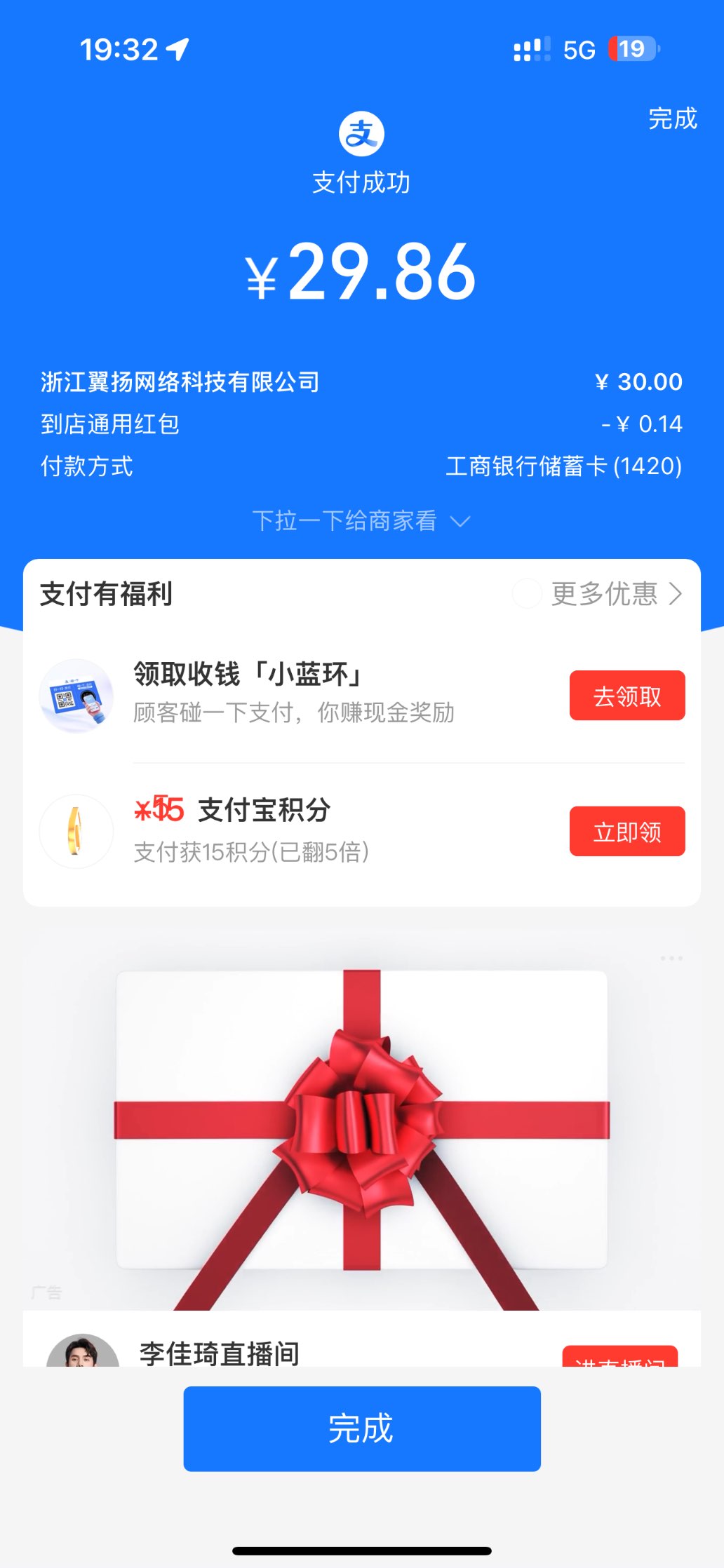Open ad options three-dot menu
The width and height of the screenshot is (724, 1568).
tap(671, 958)
